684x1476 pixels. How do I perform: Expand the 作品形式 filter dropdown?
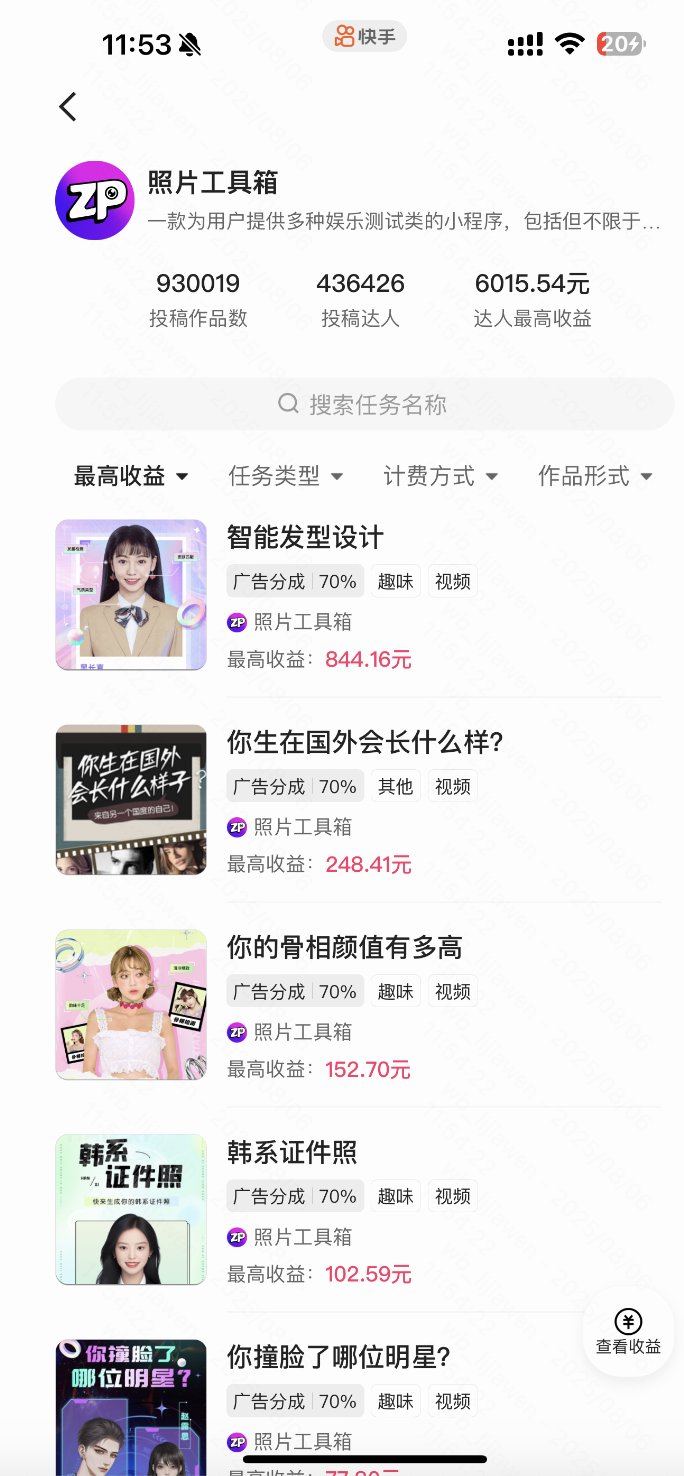(595, 476)
